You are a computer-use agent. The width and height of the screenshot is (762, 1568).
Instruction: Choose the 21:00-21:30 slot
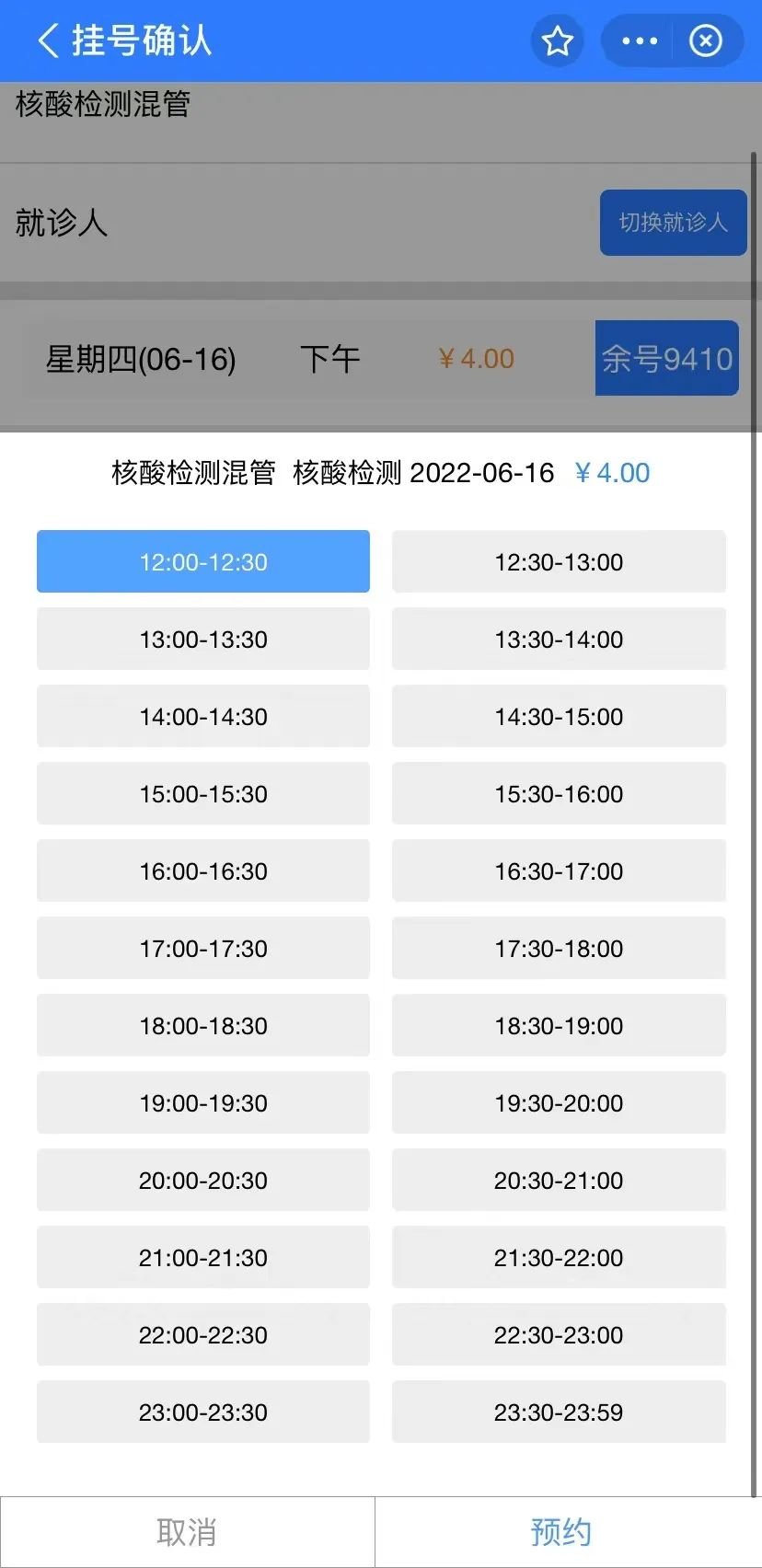tap(203, 1257)
